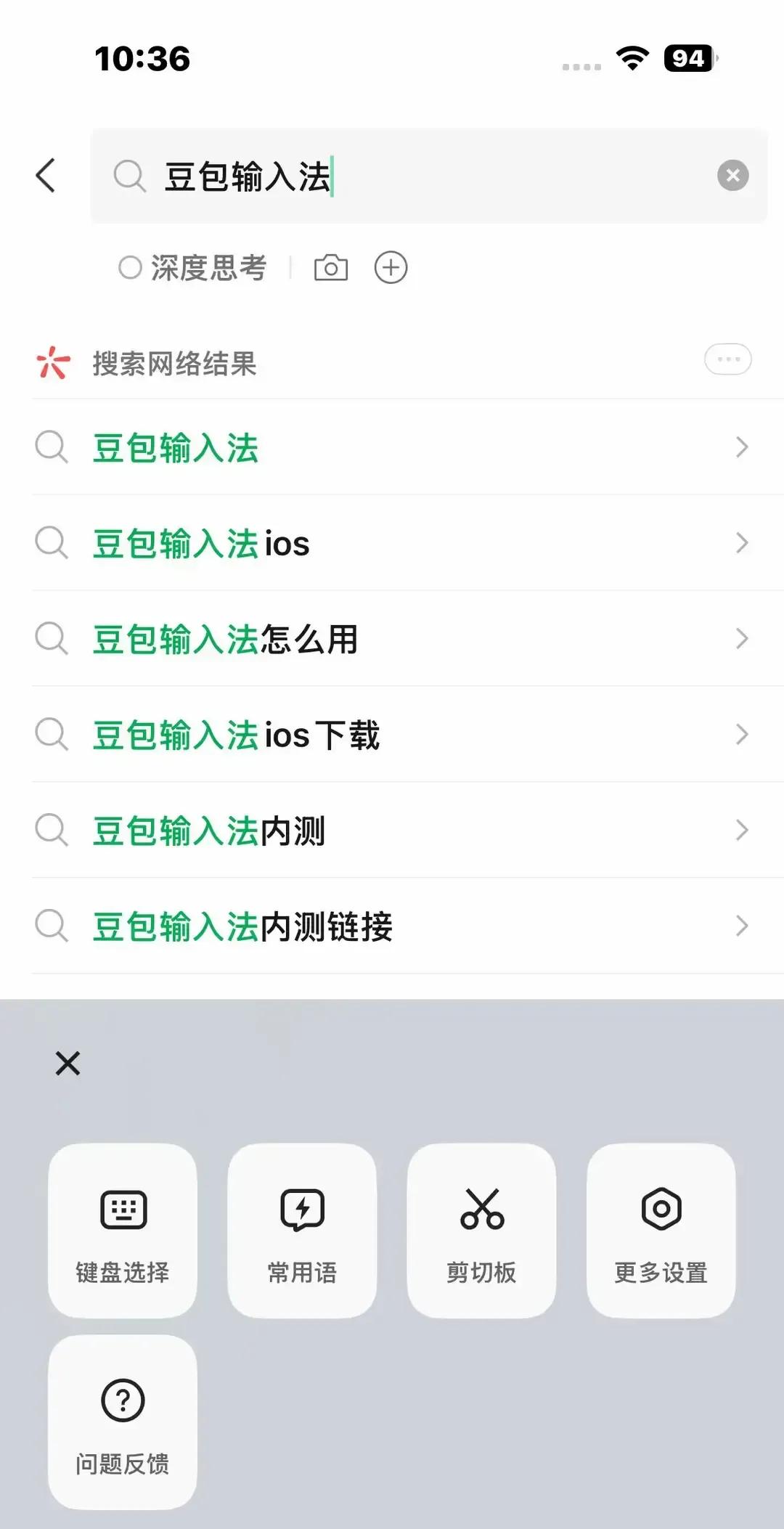Viewport: 784px width, 1529px height.
Task: Open the camera icon below the search bar
Action: point(331,268)
